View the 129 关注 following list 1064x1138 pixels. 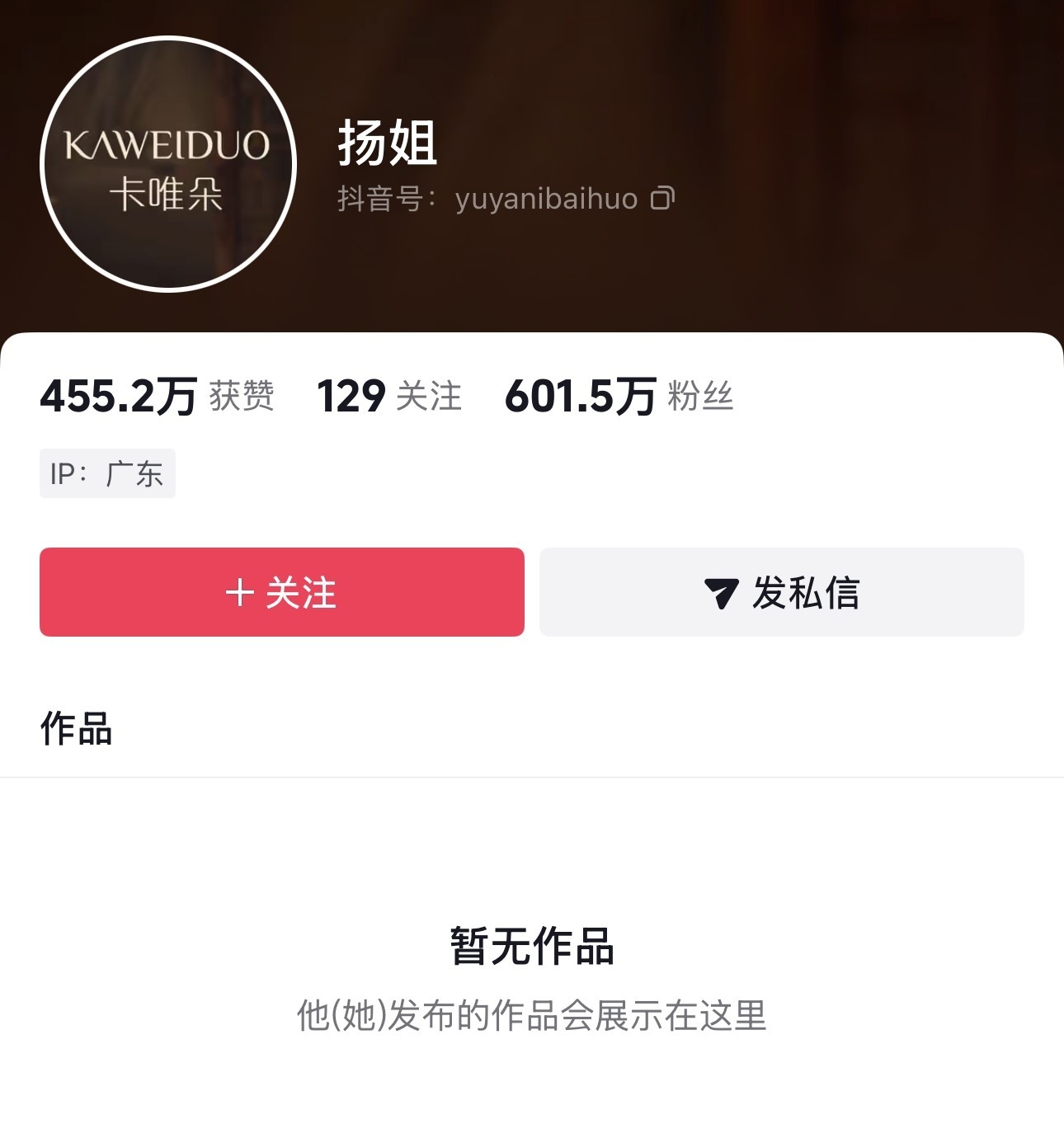coord(388,397)
